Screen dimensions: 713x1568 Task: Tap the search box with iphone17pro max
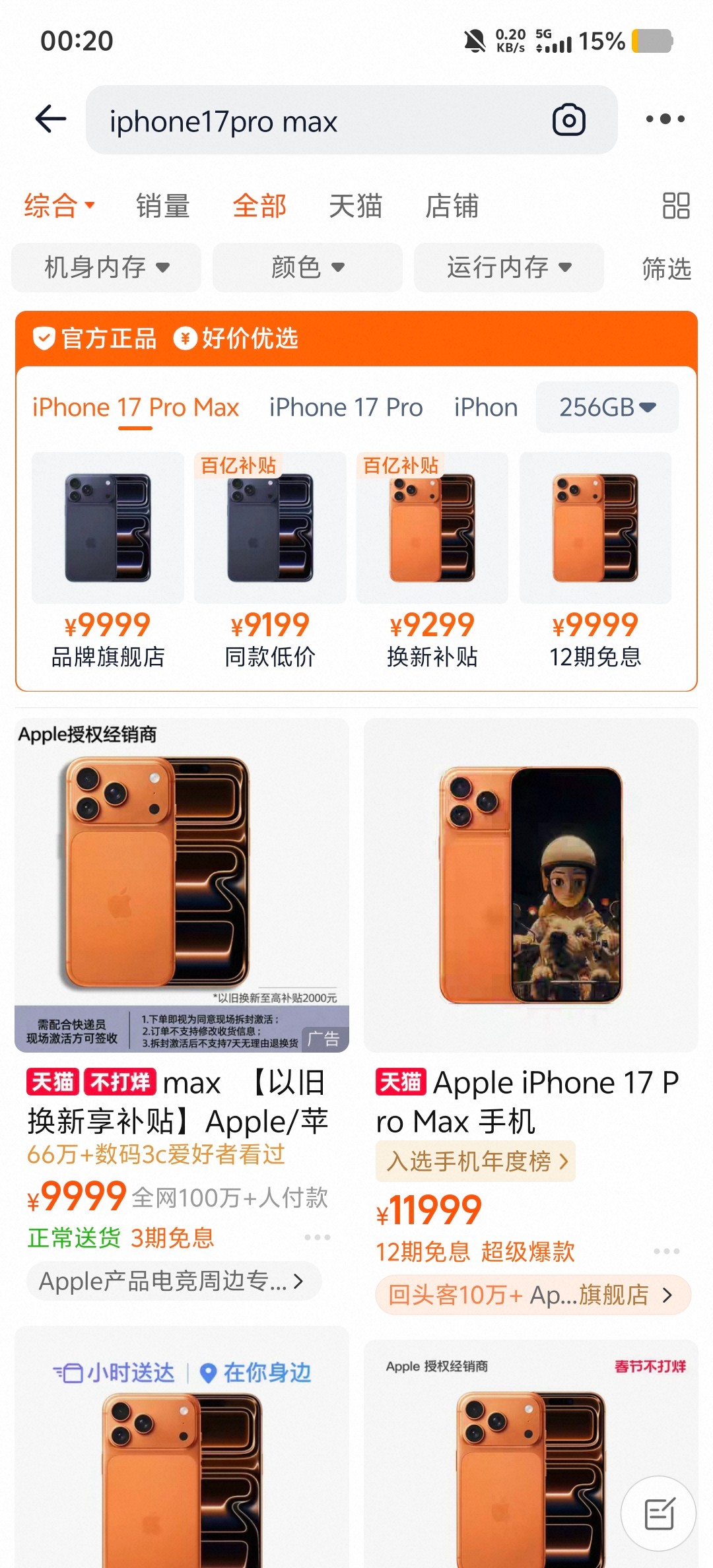pos(317,121)
